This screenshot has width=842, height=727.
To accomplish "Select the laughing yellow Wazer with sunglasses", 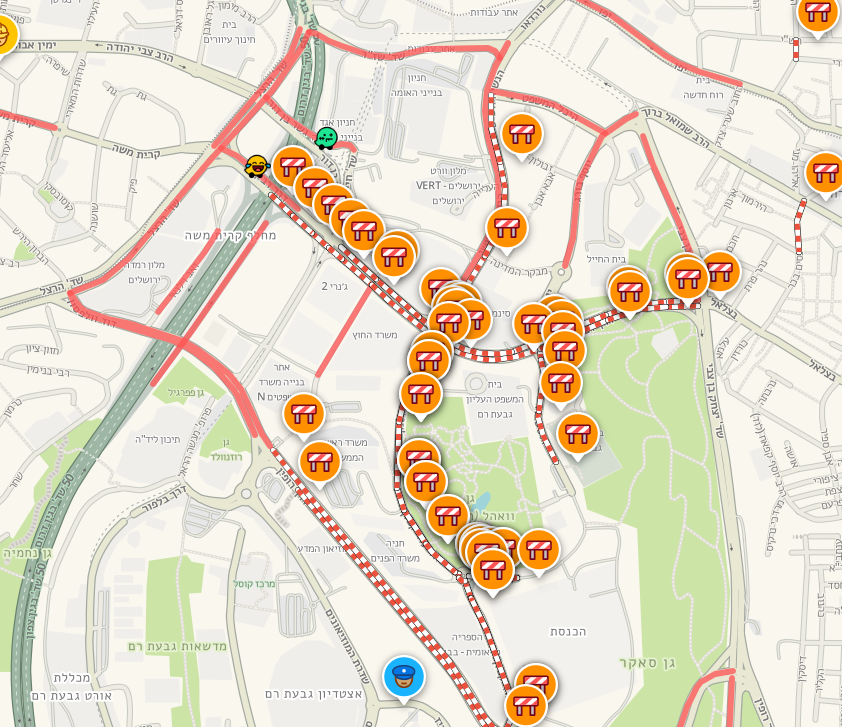I will tap(257, 166).
